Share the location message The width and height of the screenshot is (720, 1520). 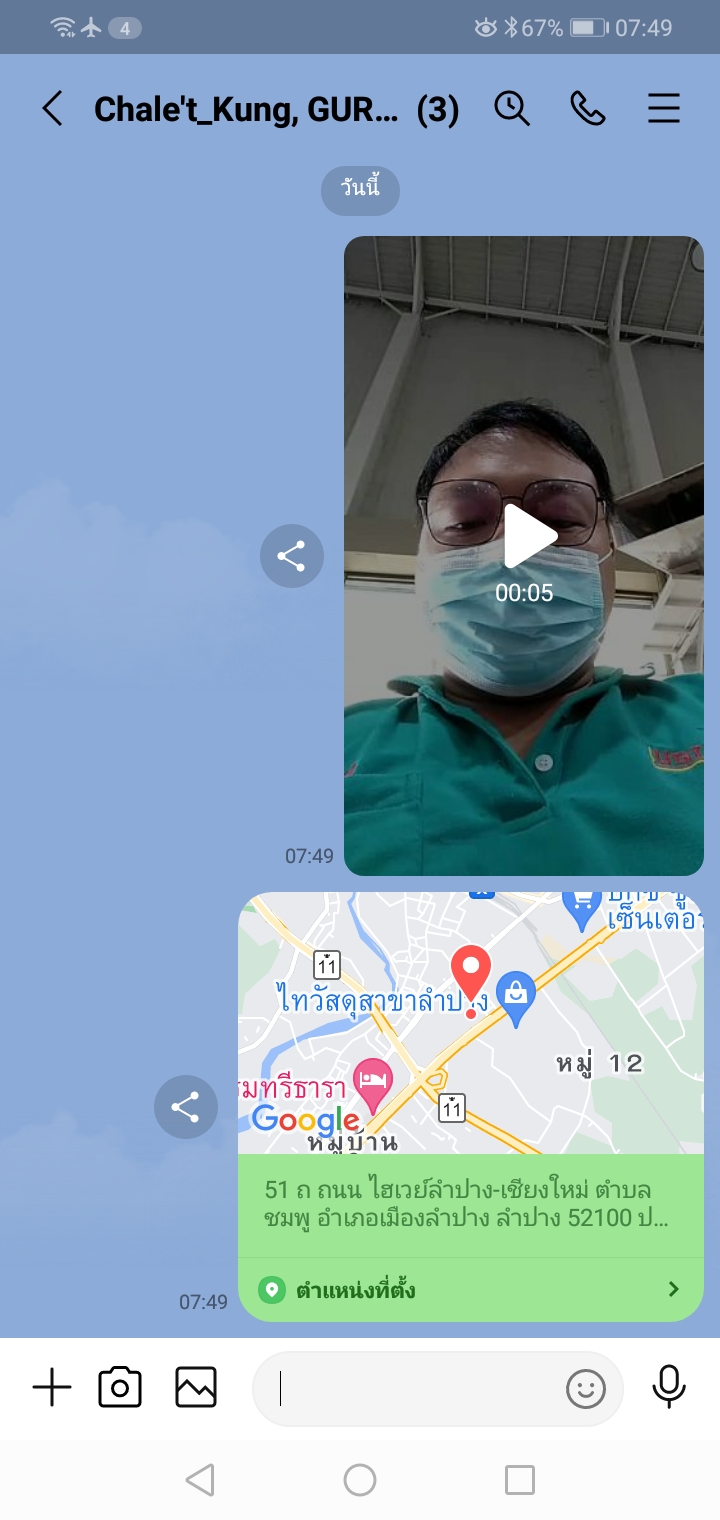coord(186,1107)
